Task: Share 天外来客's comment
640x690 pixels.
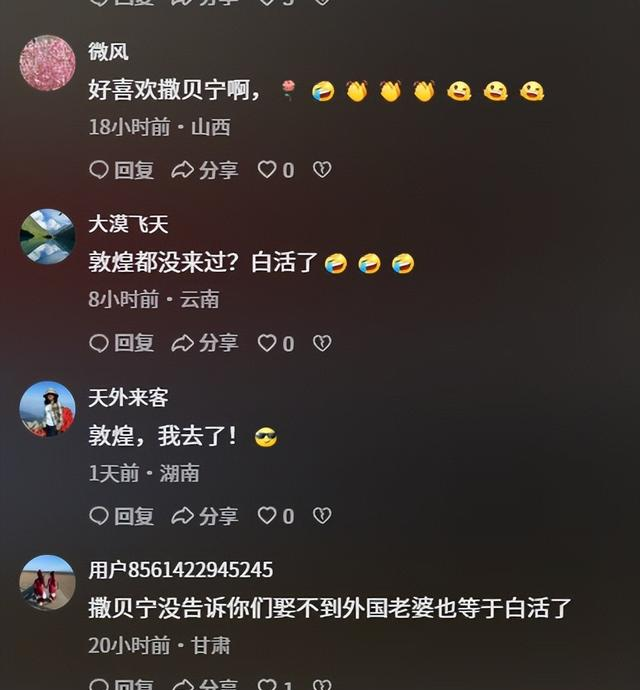Action: point(205,516)
